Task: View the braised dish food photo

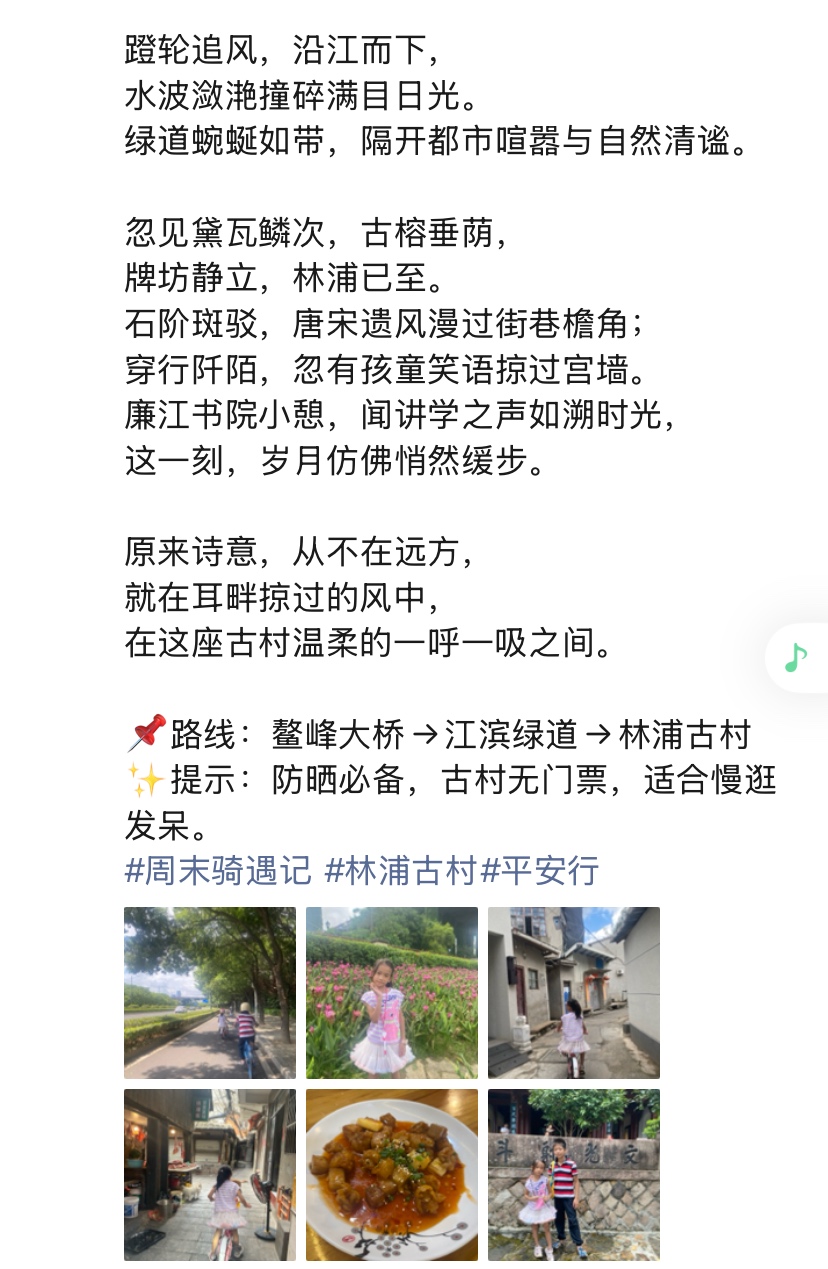Action: 391,1174
